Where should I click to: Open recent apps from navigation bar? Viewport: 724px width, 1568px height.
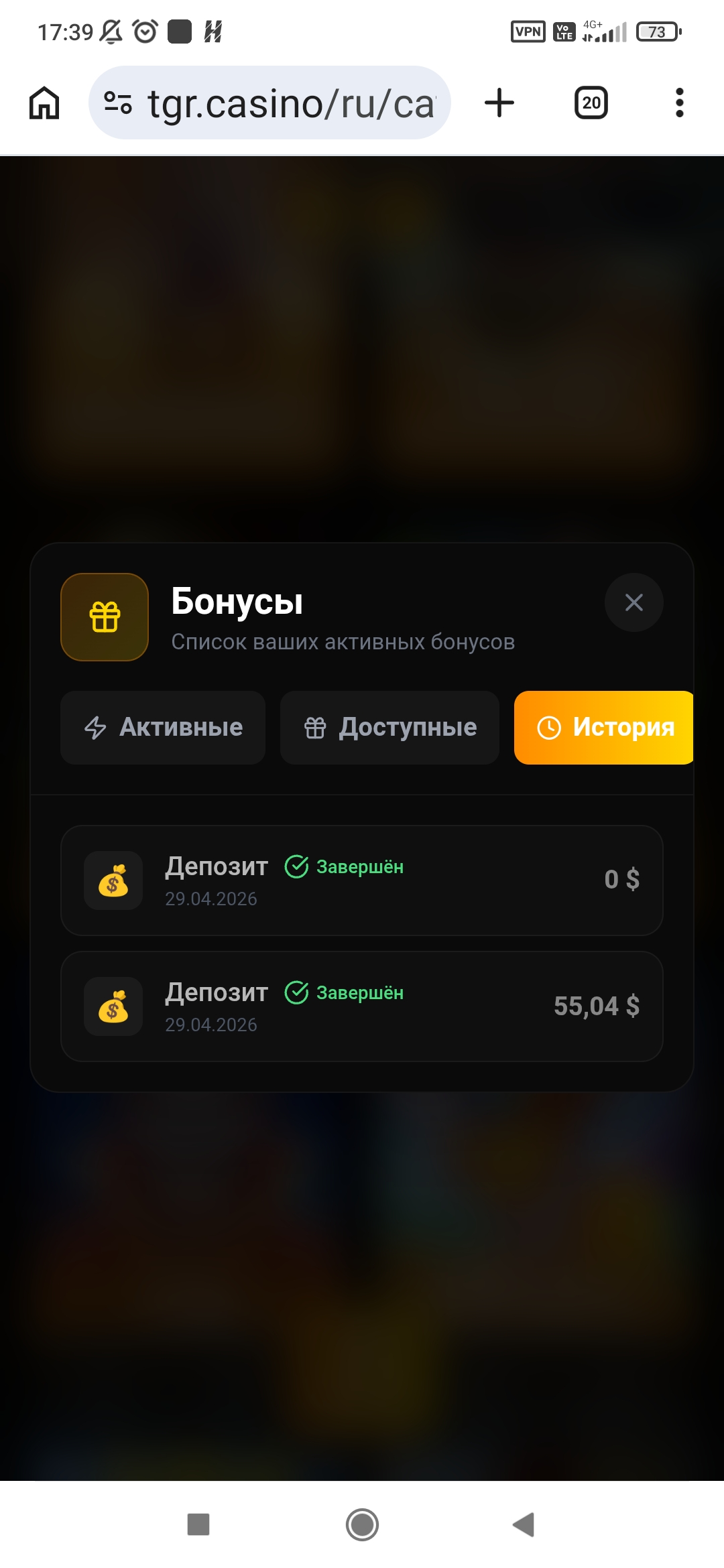click(x=198, y=1524)
